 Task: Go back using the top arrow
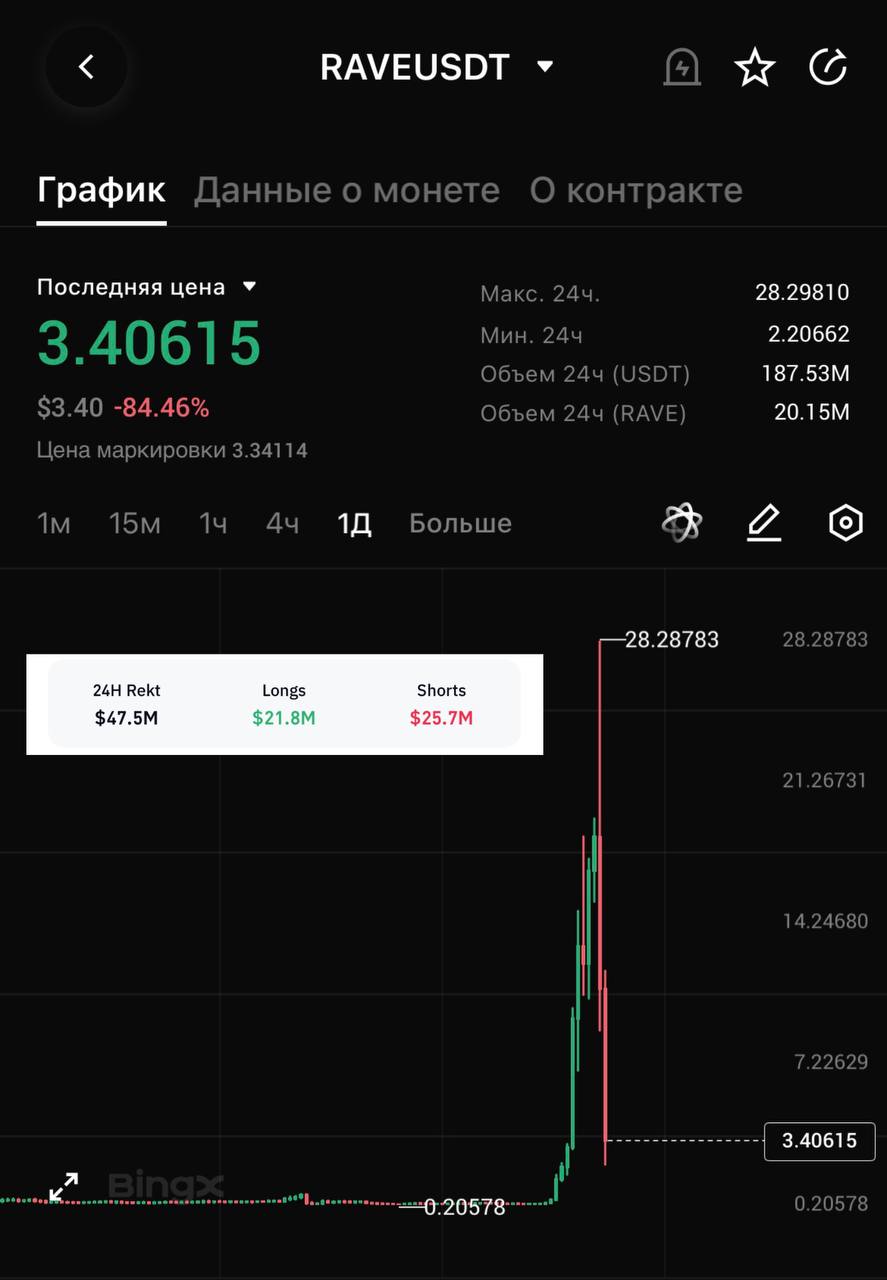(x=86, y=67)
